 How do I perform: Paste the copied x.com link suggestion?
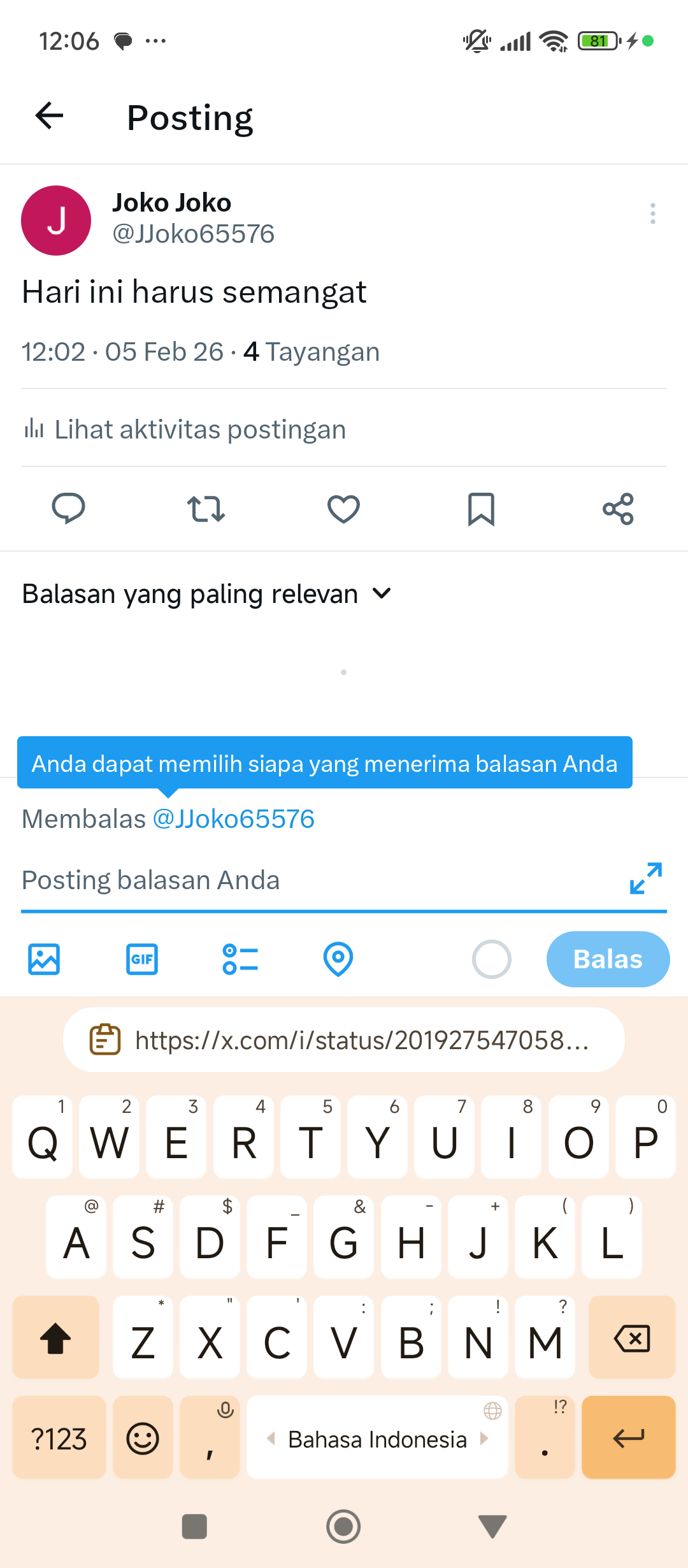click(x=344, y=1040)
